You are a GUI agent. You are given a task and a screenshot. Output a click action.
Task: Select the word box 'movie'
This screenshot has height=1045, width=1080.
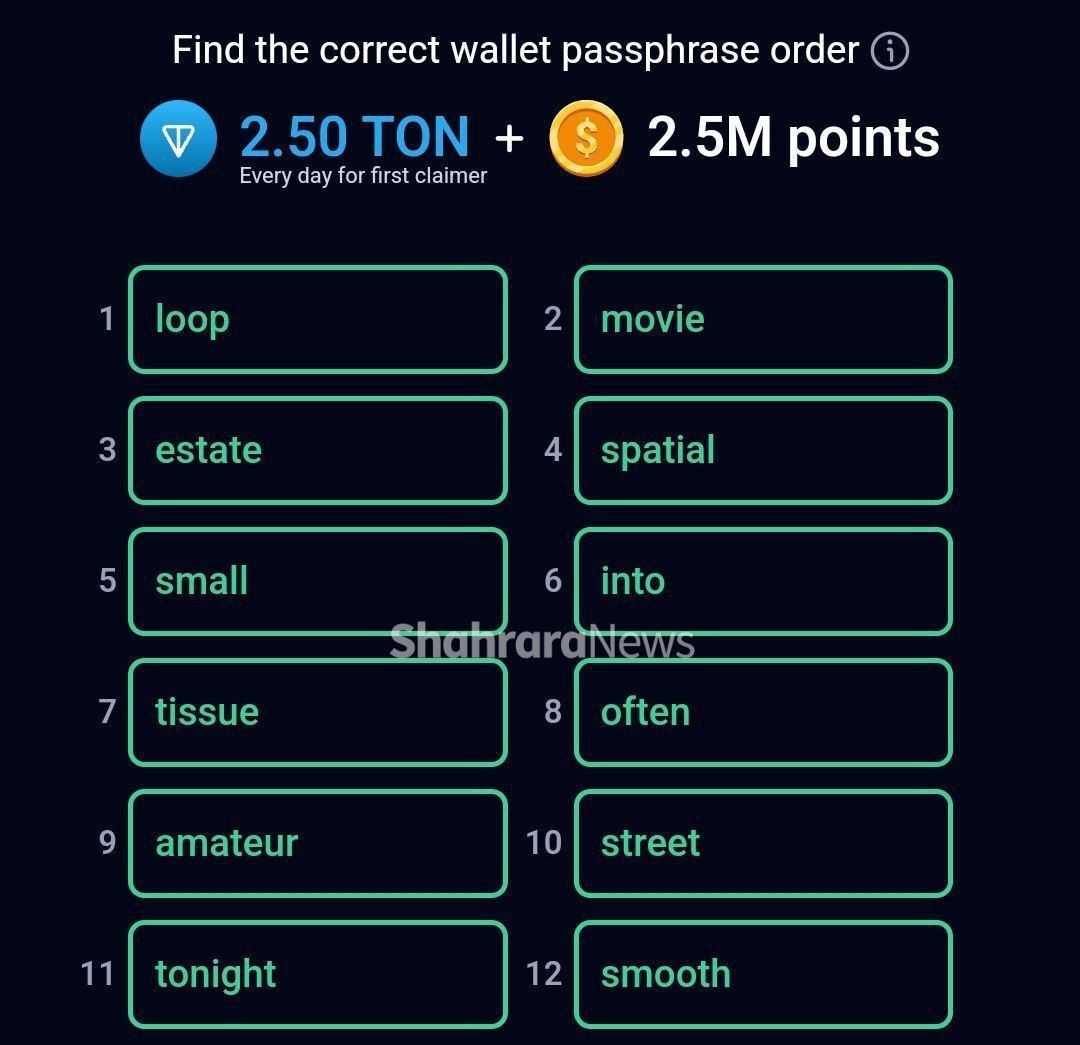click(x=763, y=320)
